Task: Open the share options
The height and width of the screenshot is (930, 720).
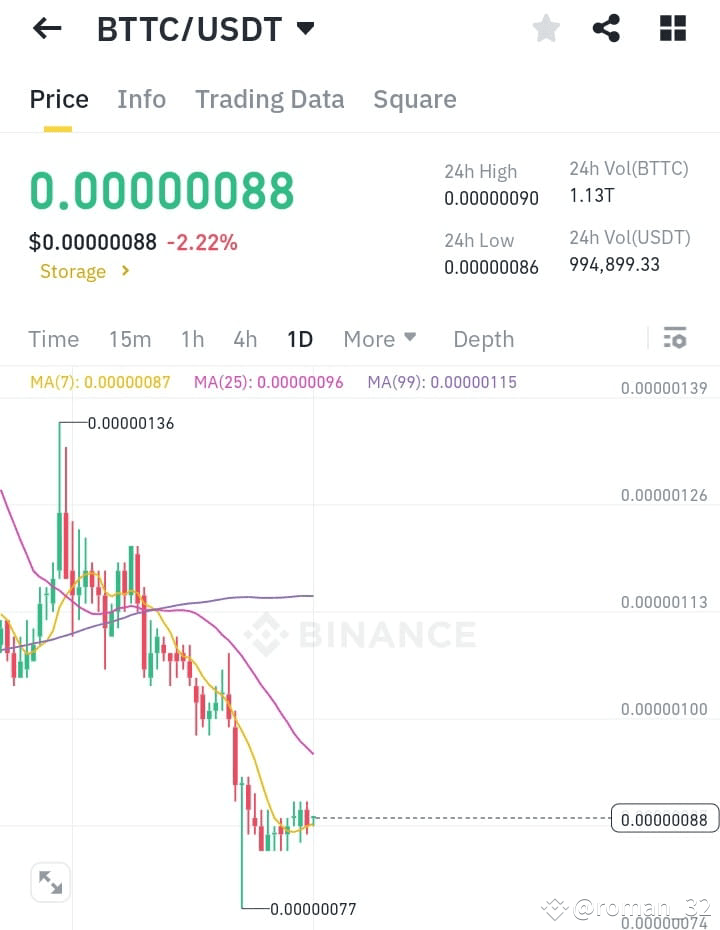Action: (606, 28)
